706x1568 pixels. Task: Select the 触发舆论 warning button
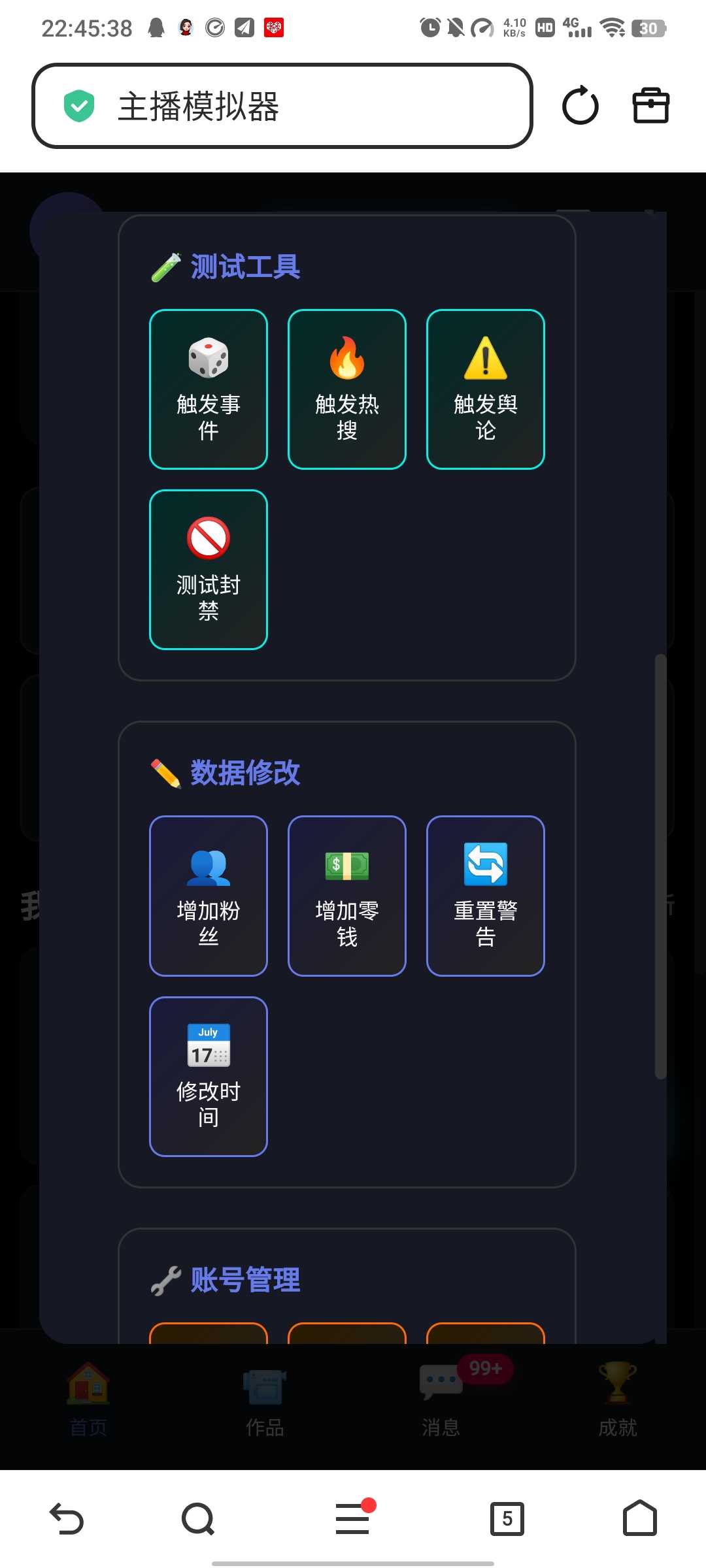tap(486, 389)
